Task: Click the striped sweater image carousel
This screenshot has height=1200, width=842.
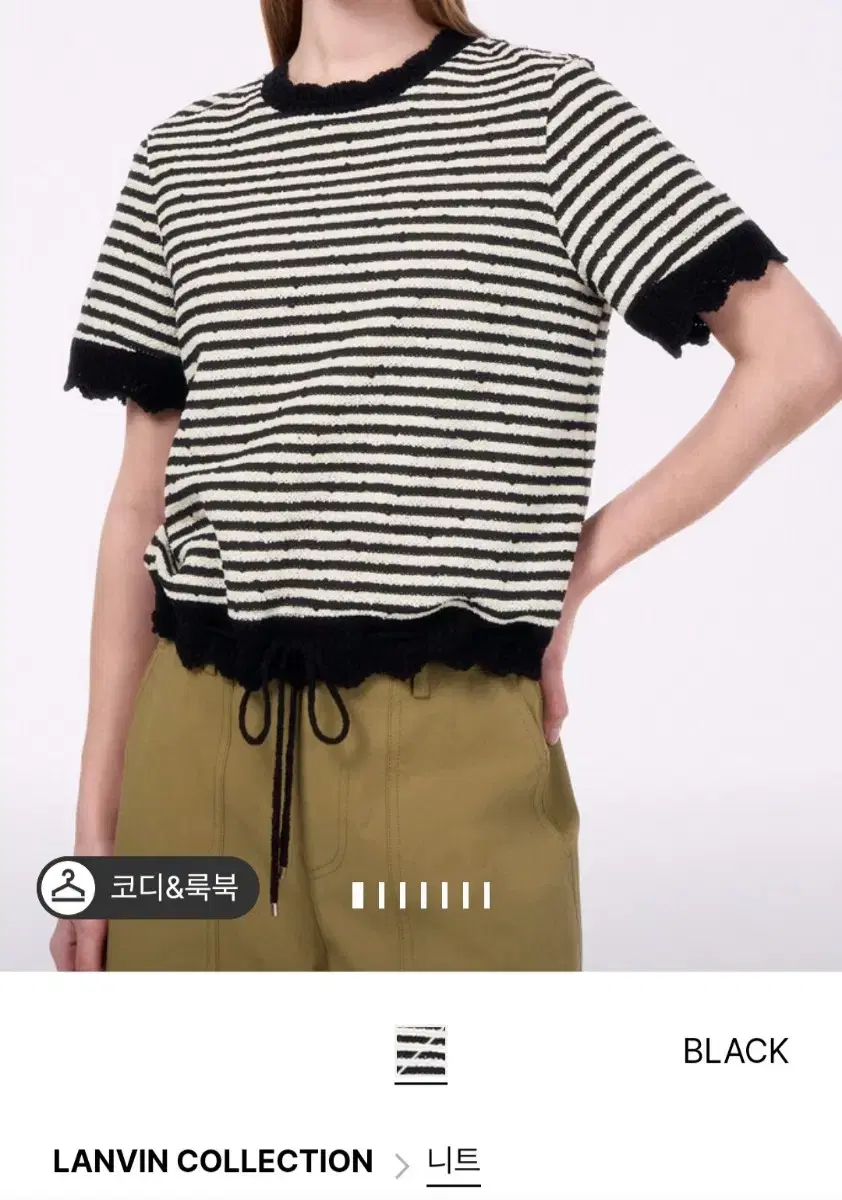Action: coord(420,450)
